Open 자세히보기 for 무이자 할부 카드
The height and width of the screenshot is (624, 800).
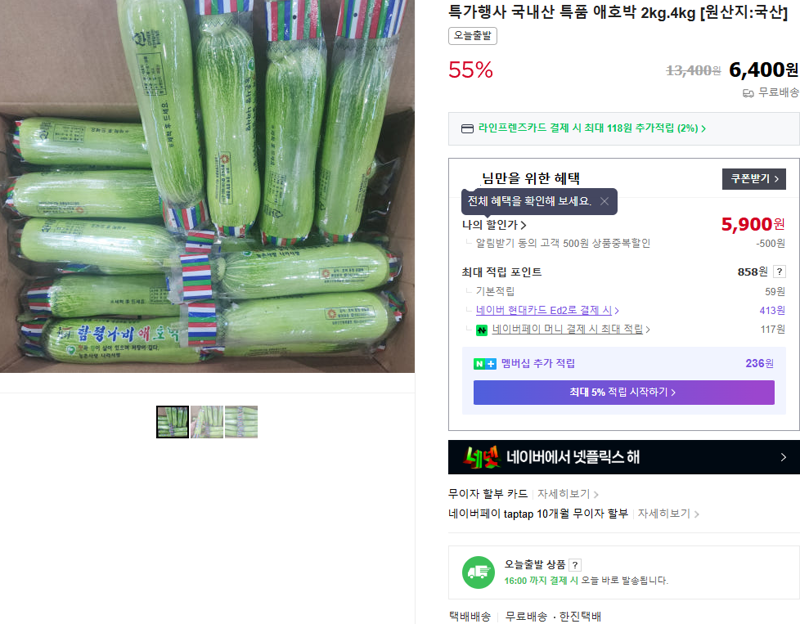click(568, 494)
